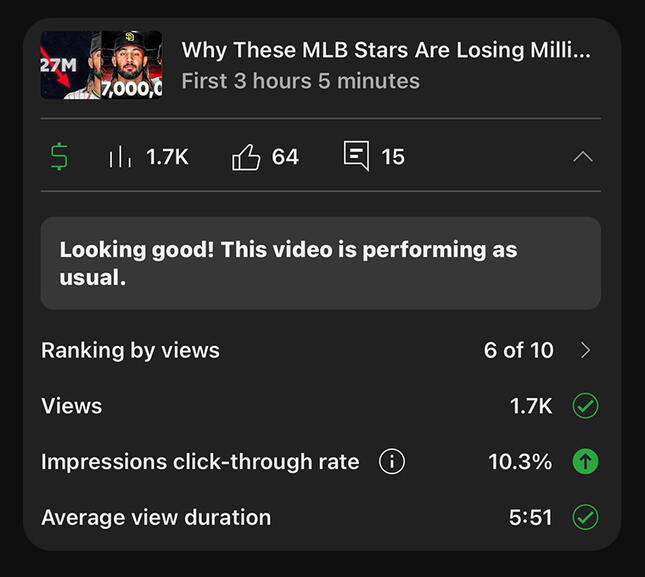Tap the green dollar monetization icon
Viewport: 645px width, 577px height.
pyautogui.click(x=60, y=157)
